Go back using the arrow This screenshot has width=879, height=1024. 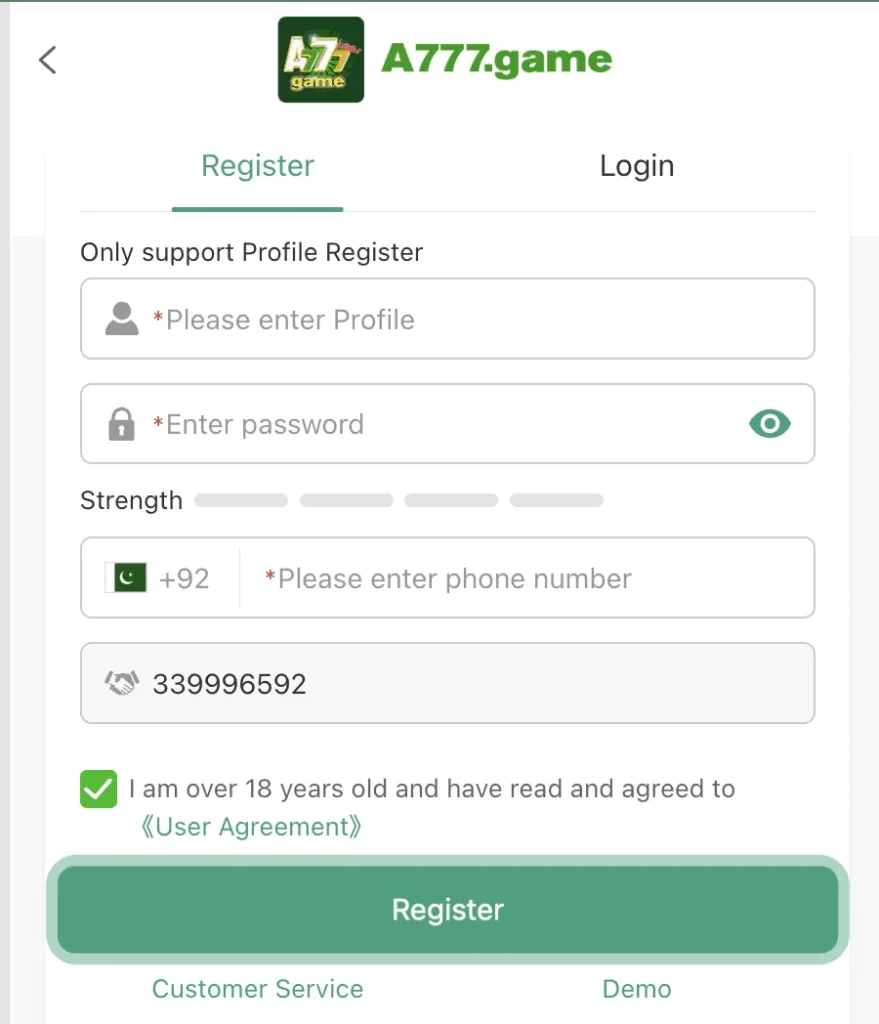pos(47,60)
